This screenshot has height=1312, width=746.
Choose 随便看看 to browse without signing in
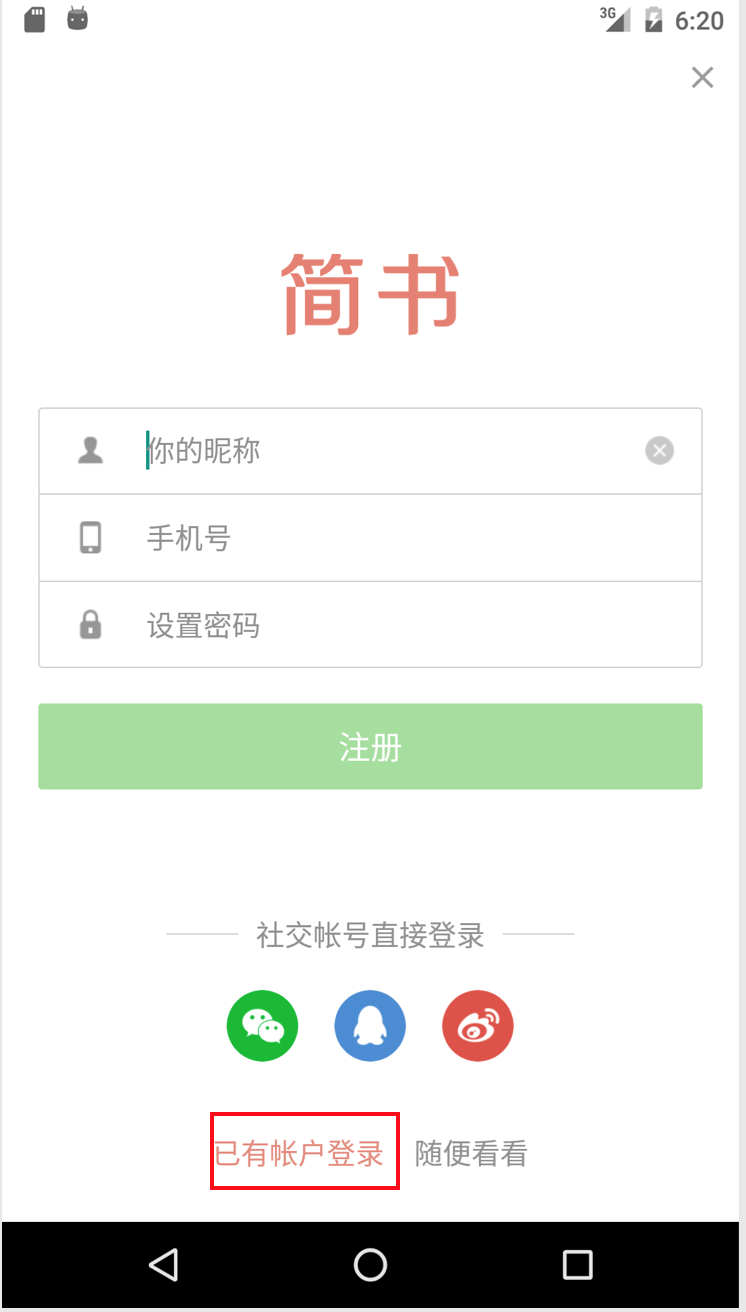[471, 1153]
